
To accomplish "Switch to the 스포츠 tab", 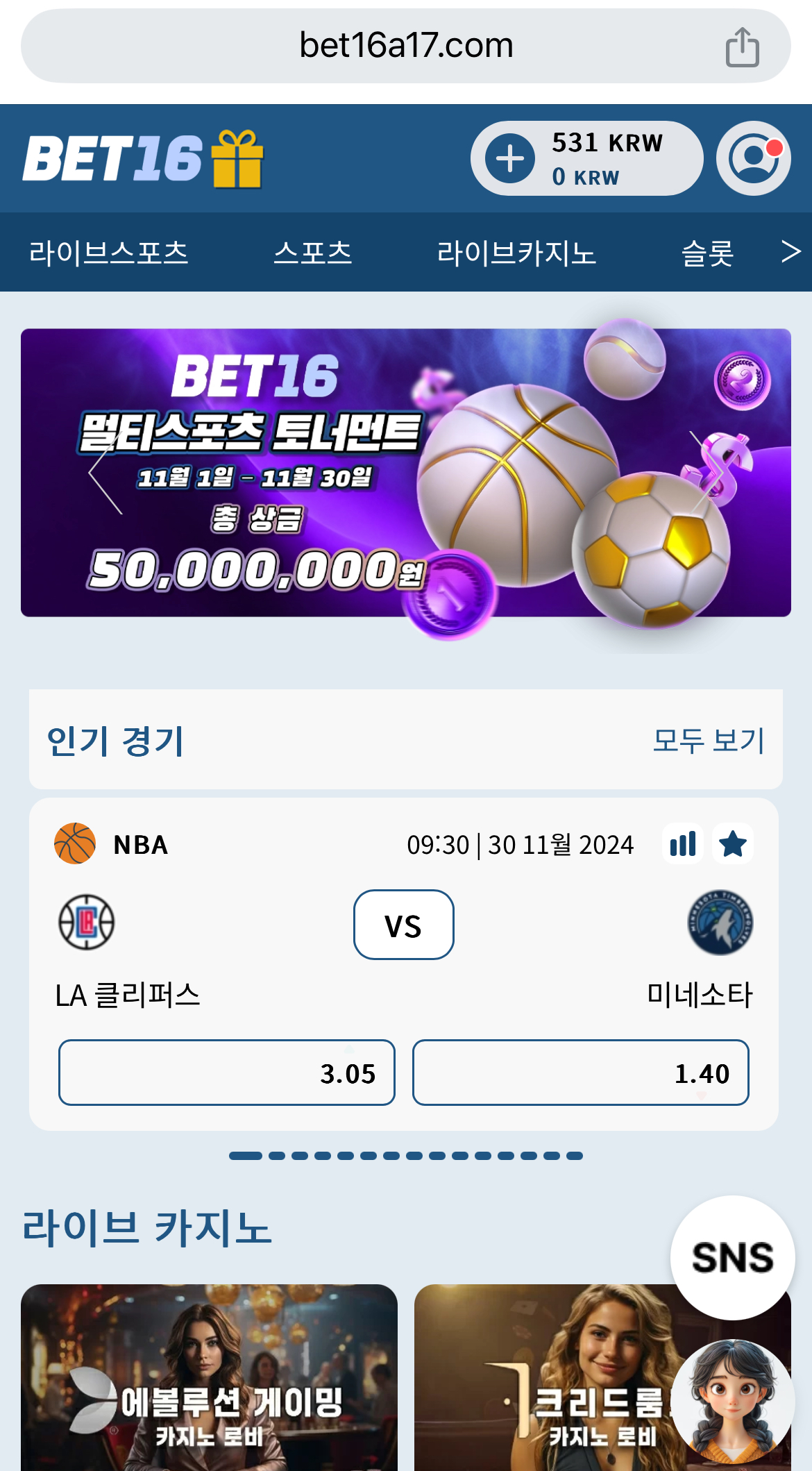I will click(x=313, y=253).
